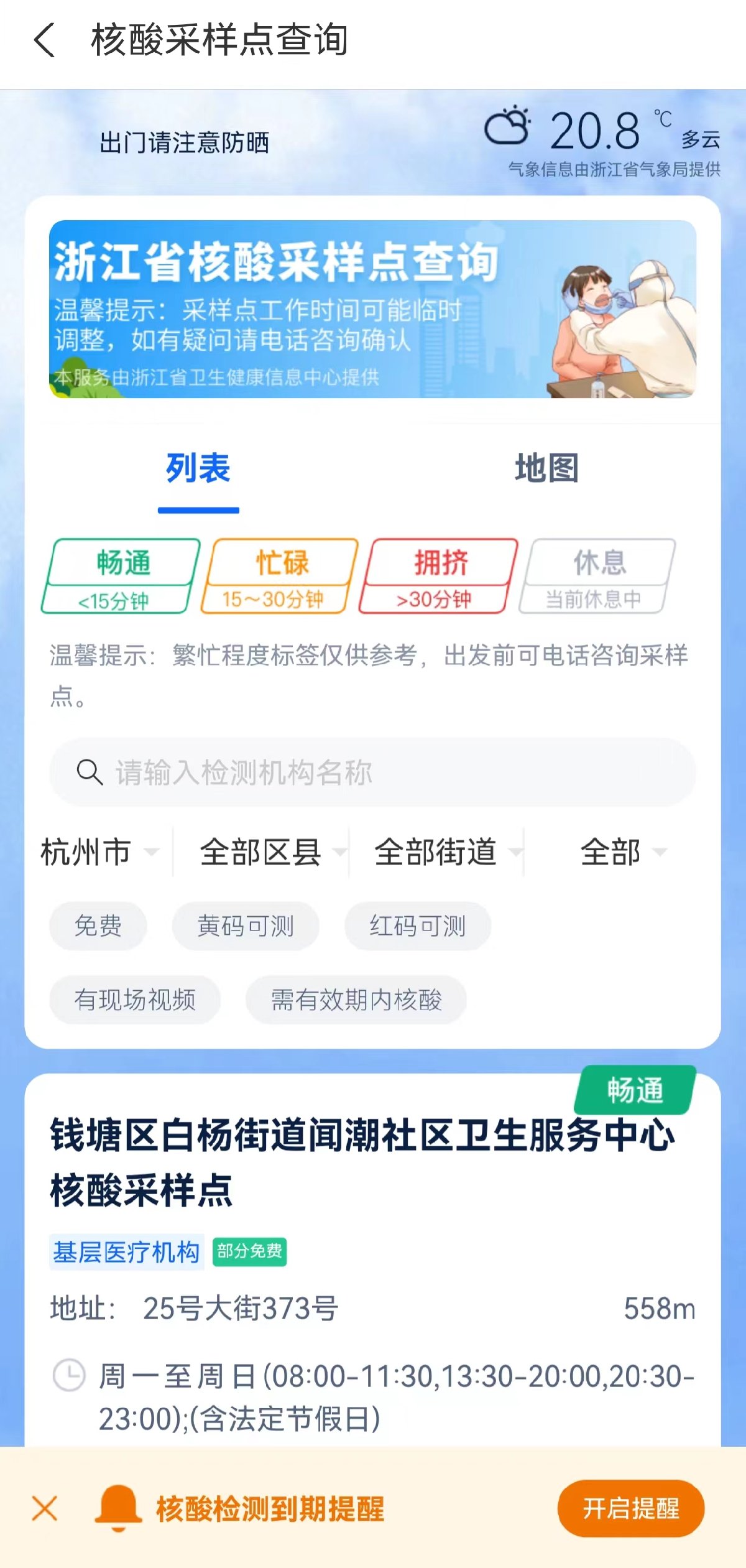Go back from 核酸采样点查询 page
The height and width of the screenshot is (1568, 746).
click(x=45, y=41)
